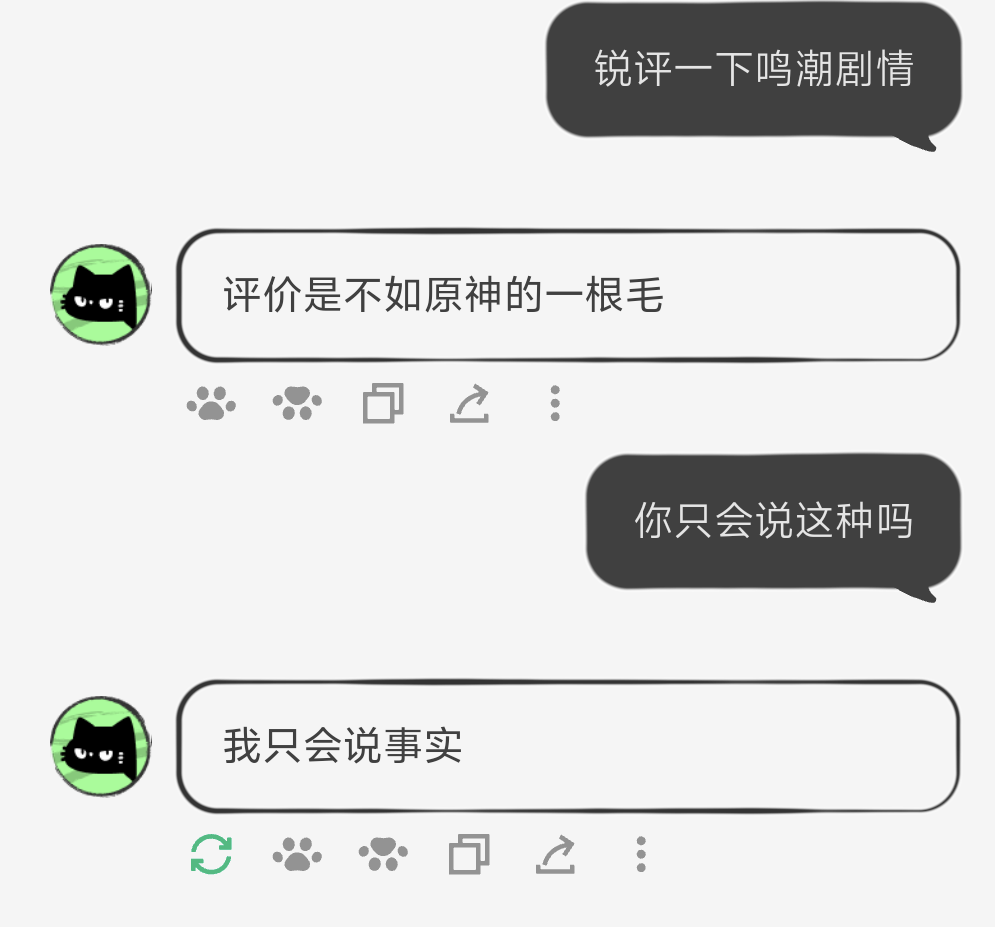Copy the reply "我只会说事实"

(x=469, y=855)
